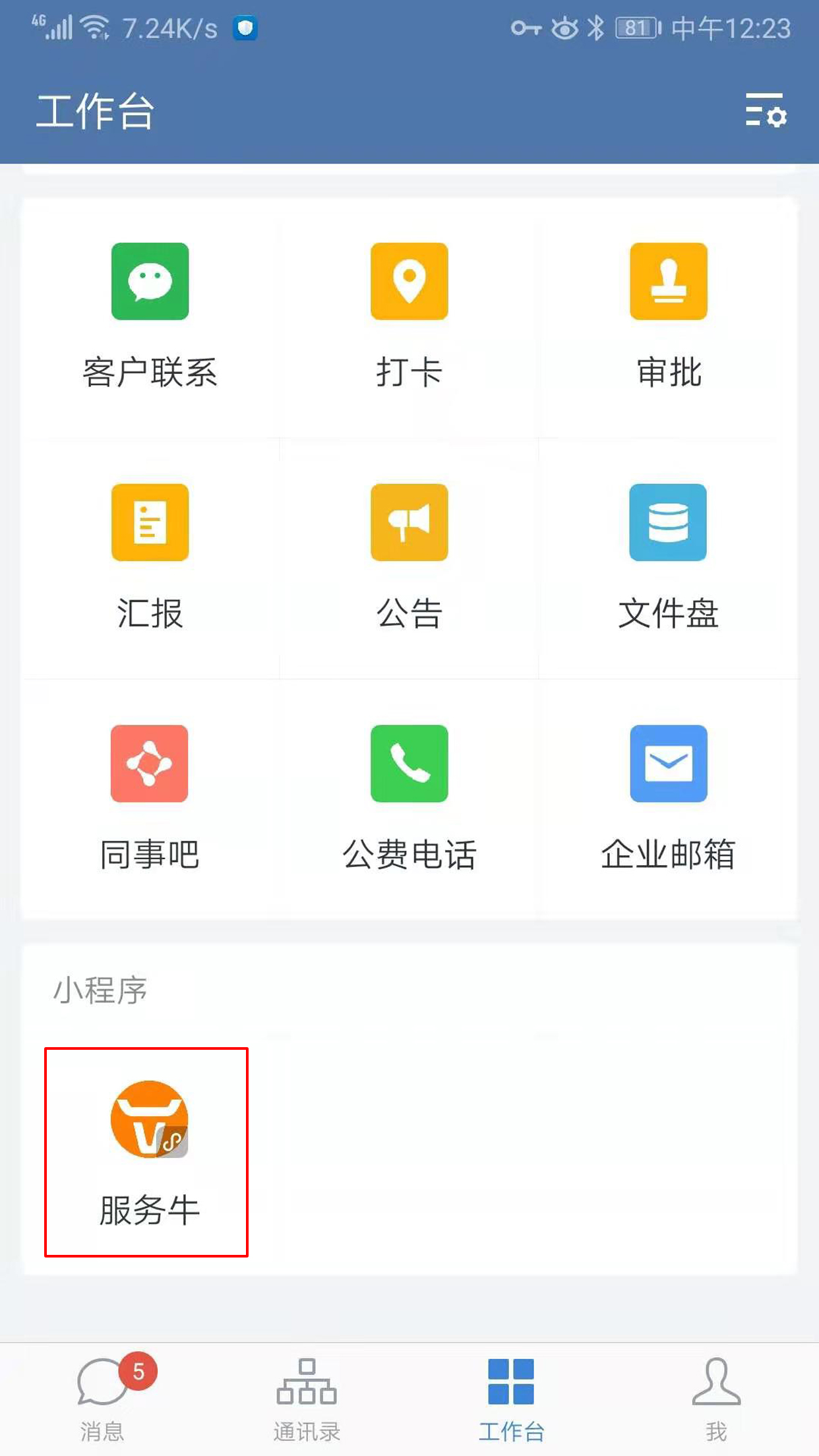819x1456 pixels.
Task: Open 同事吧 app
Action: (x=150, y=799)
